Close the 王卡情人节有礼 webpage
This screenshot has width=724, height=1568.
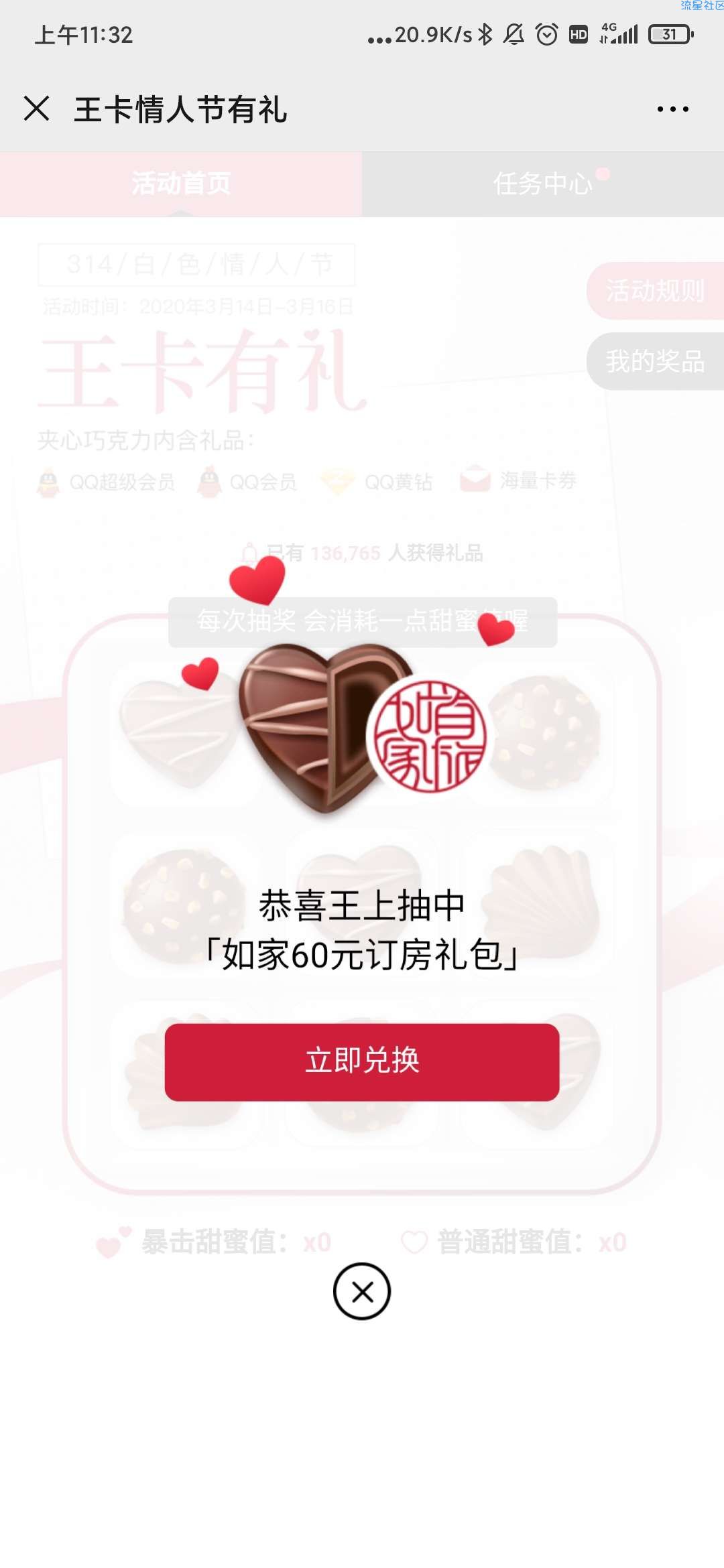tap(37, 109)
